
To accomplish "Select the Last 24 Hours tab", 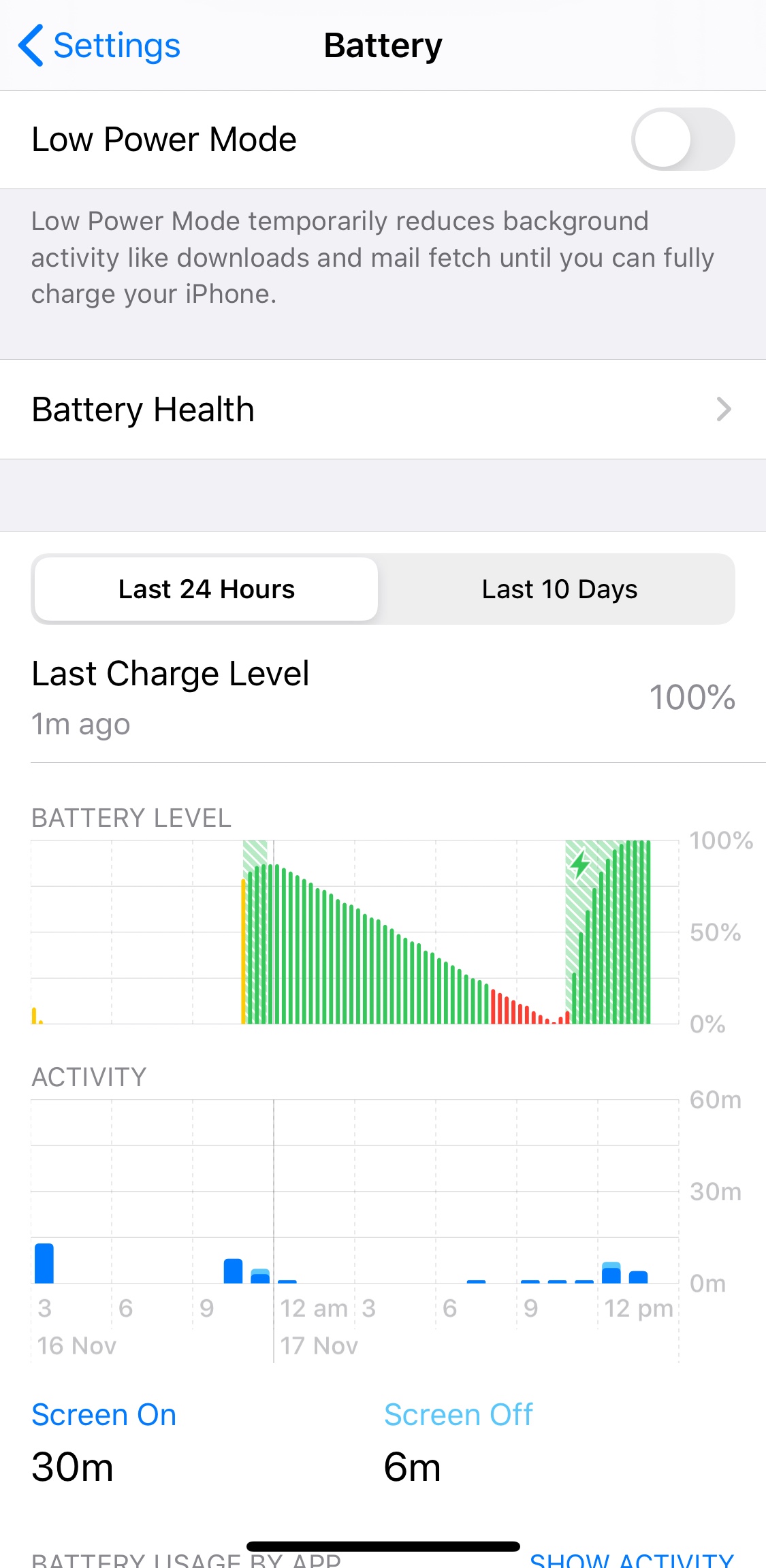I will [x=206, y=589].
